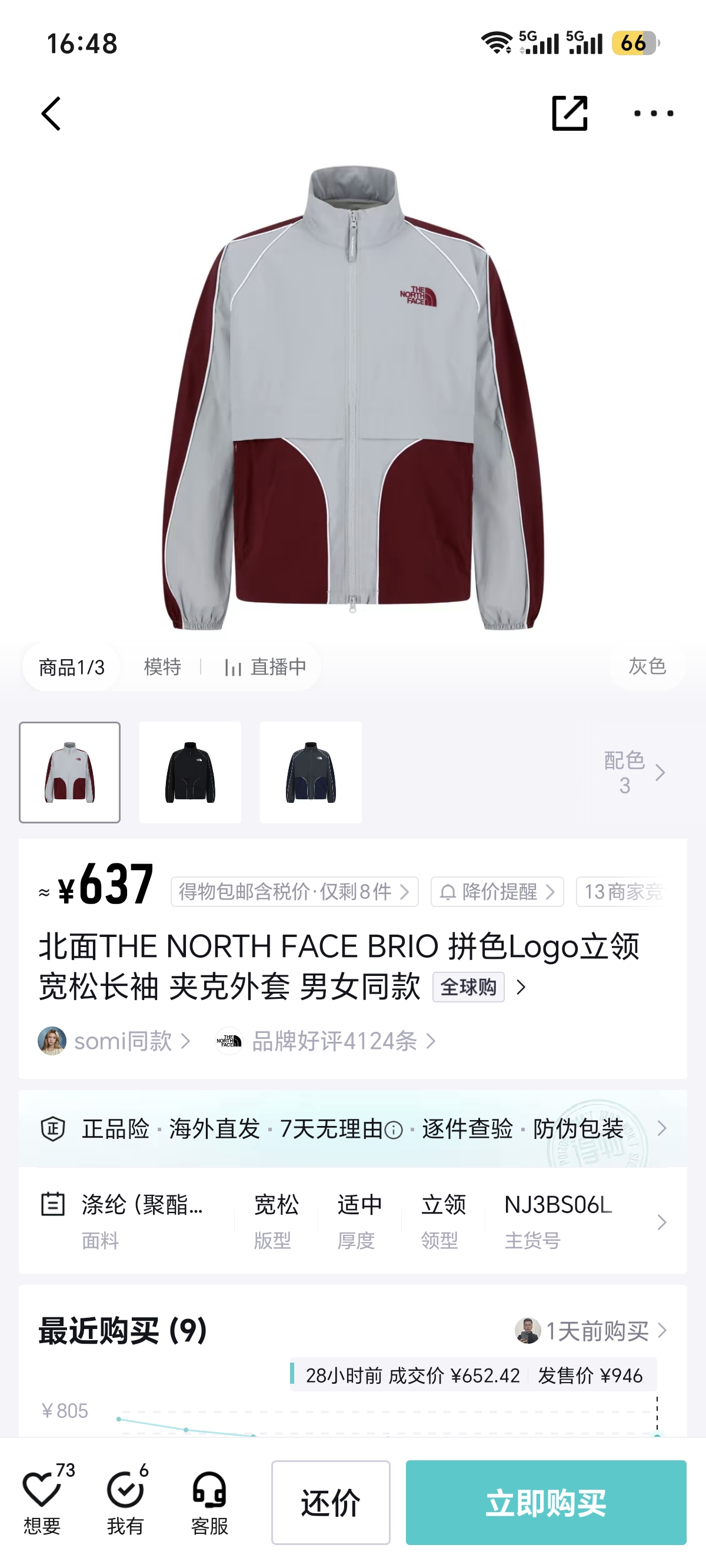The width and height of the screenshot is (706, 1568).
Task: Open the somi同款 link
Action: pos(114,1041)
